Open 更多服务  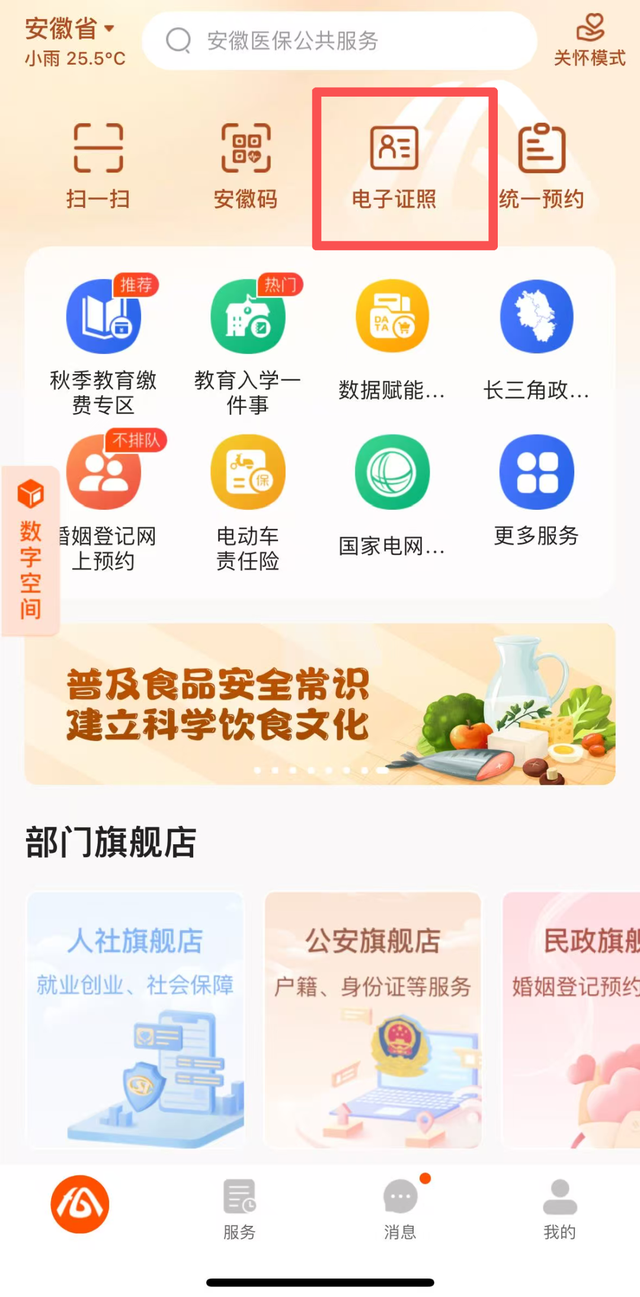[537, 490]
